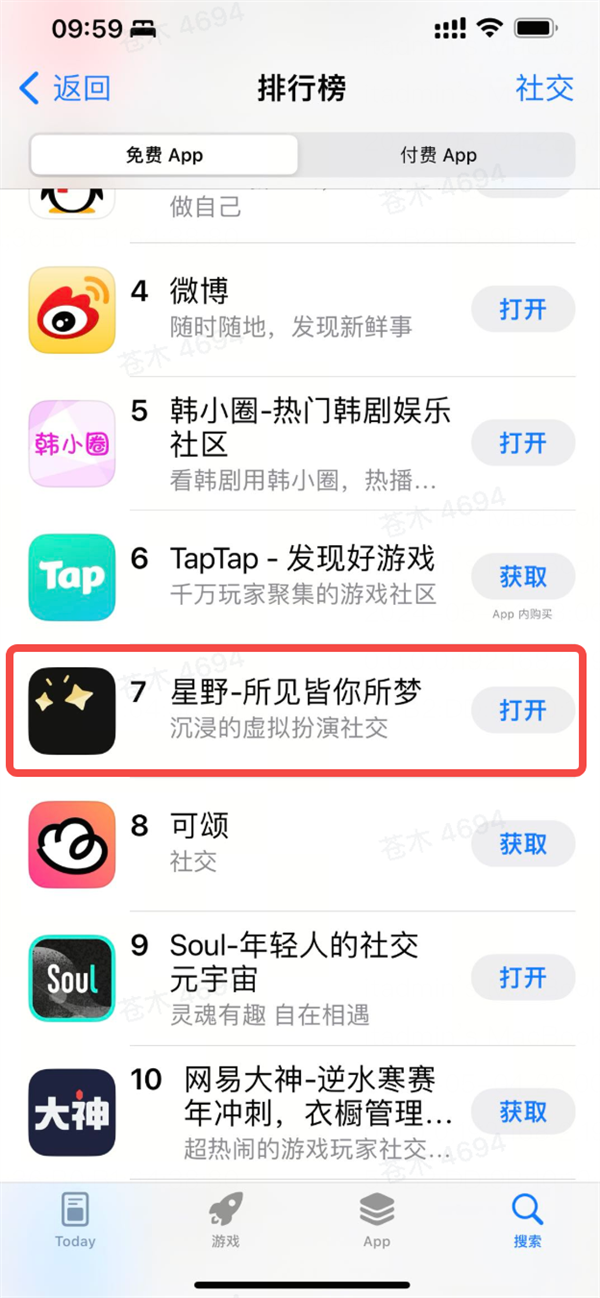Switch to the 免费 App segment
Screen dimensions: 600x1298
(x=164, y=155)
